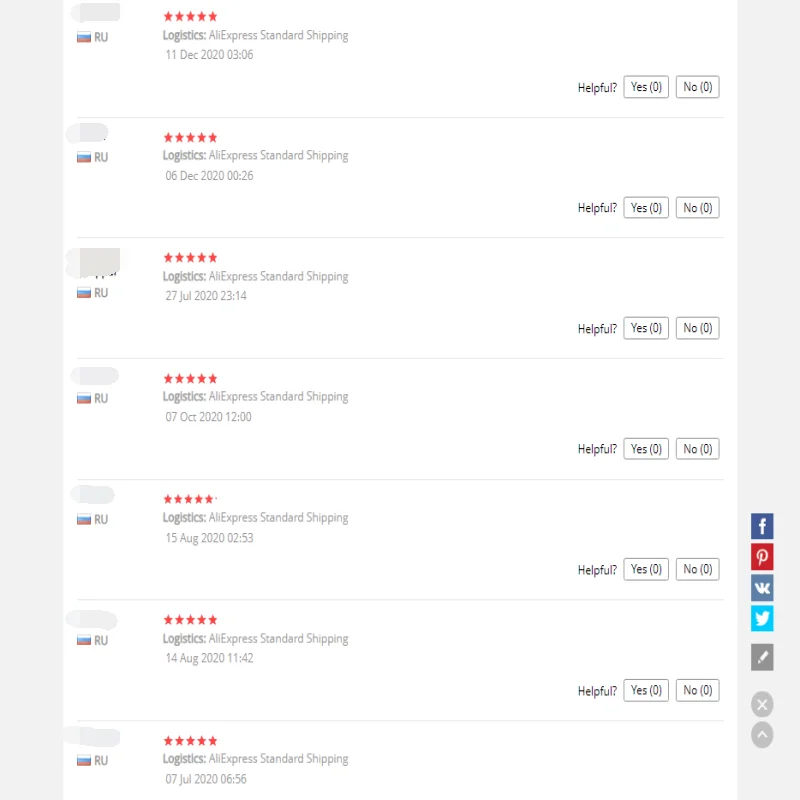Vote Yes on the 14 Aug 2020 review
Image resolution: width=800 pixels, height=800 pixels.
(645, 690)
